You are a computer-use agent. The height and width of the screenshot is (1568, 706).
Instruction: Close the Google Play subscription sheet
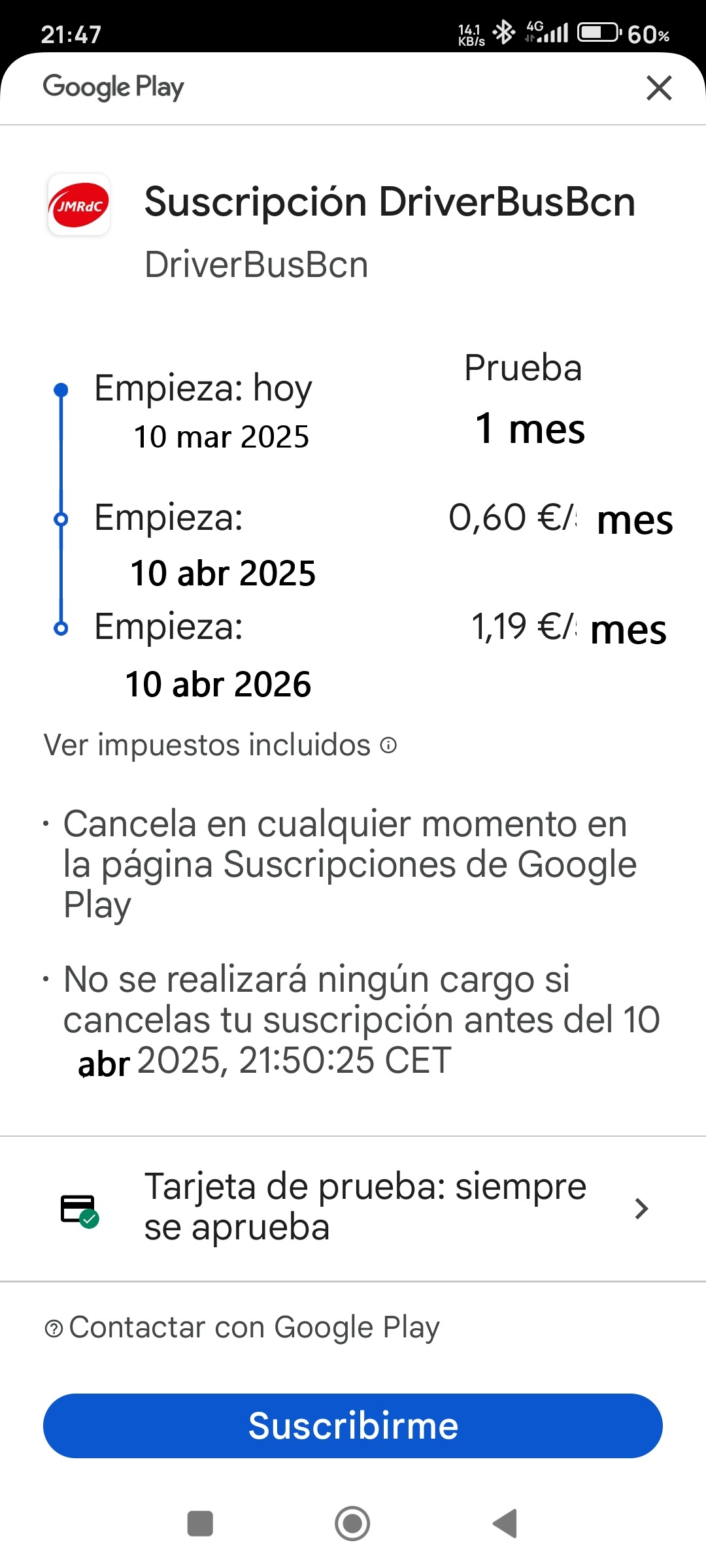[x=659, y=88]
